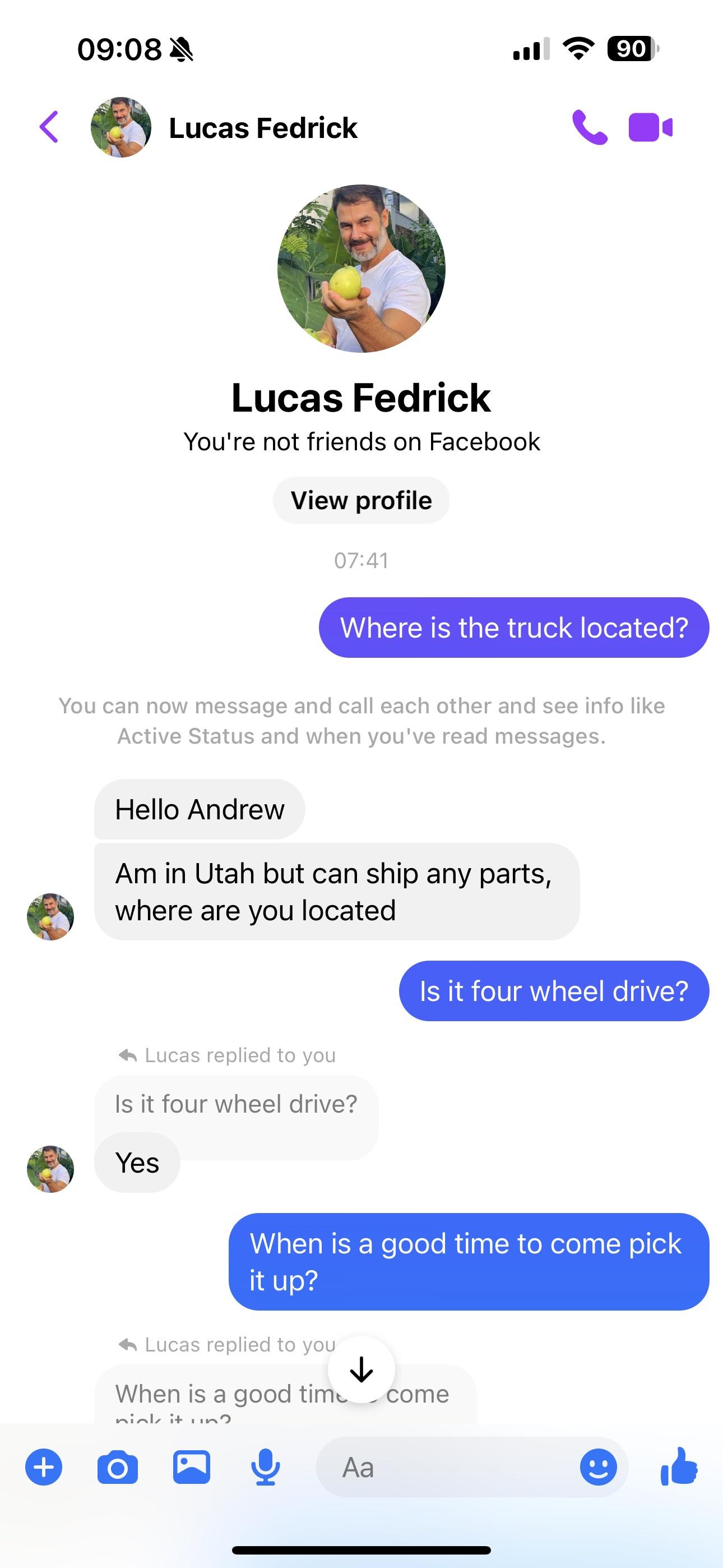Image resolution: width=723 pixels, height=1568 pixels.
Task: Go back to the chat list
Action: [x=49, y=127]
